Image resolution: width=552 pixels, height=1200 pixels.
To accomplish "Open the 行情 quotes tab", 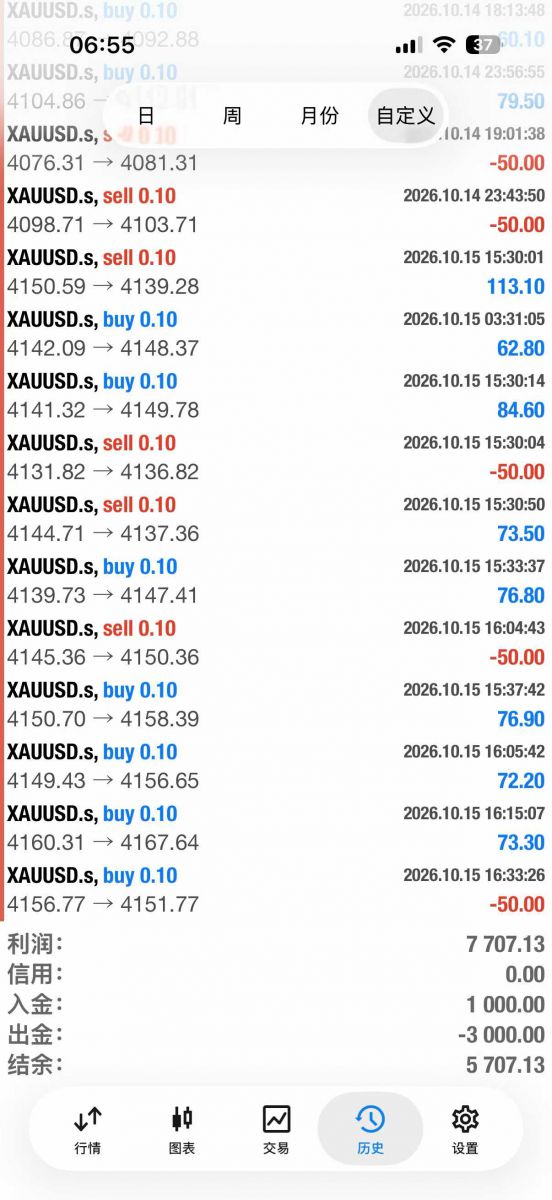I will [x=88, y=1130].
